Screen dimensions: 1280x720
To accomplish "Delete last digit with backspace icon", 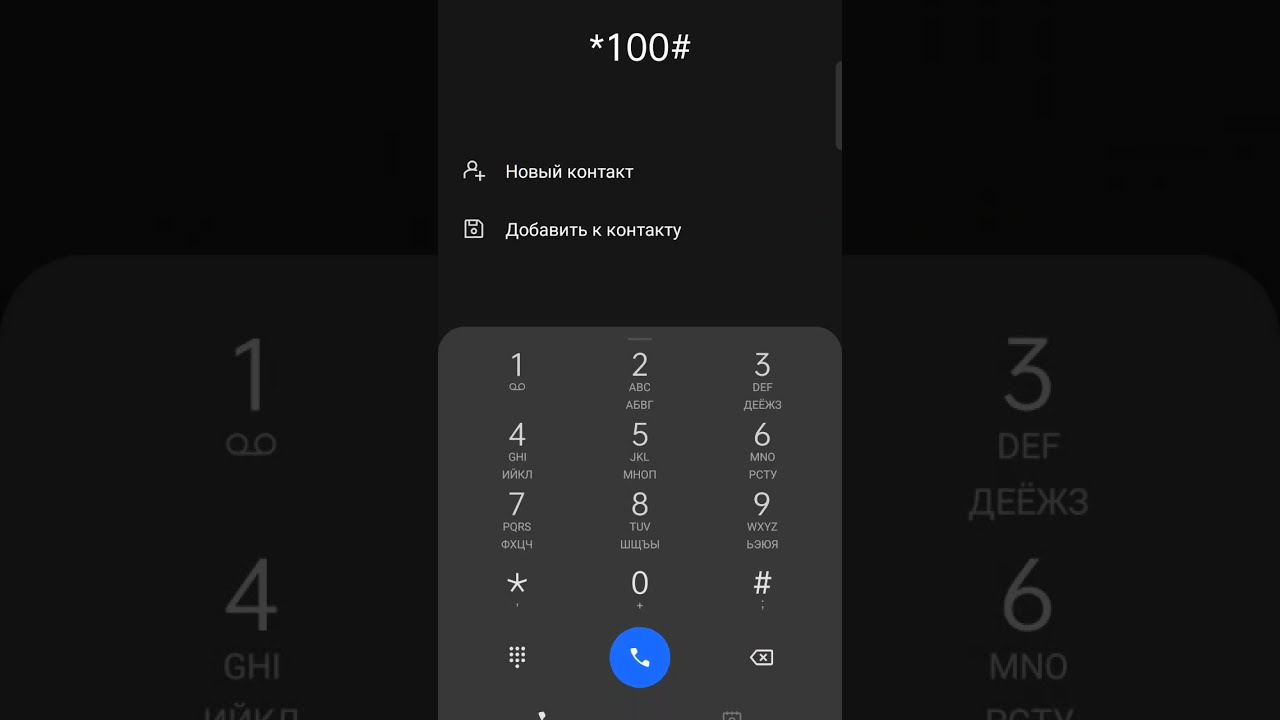I will coord(761,657).
